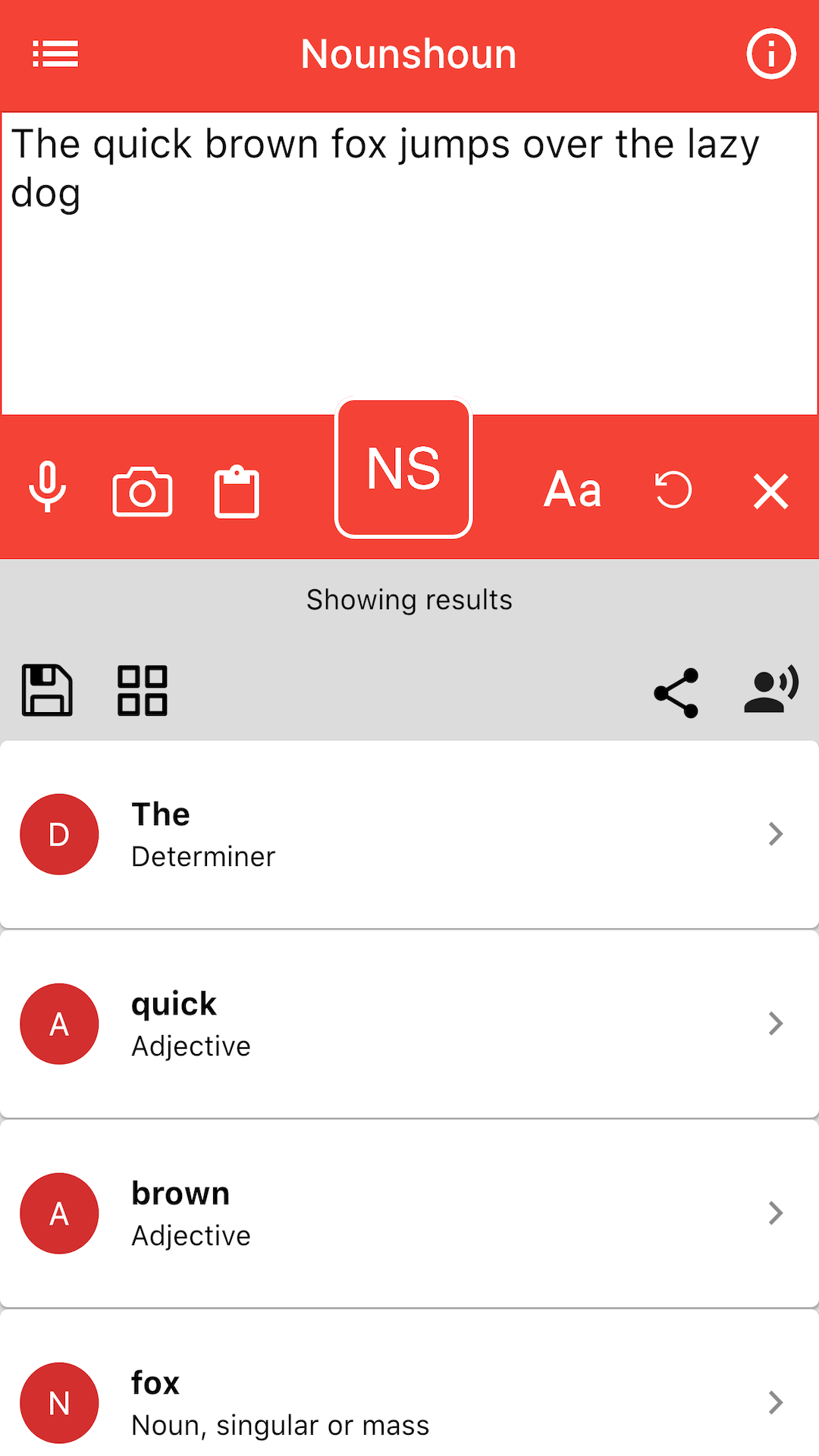Paste text from the clipboard
The width and height of the screenshot is (819, 1456).
[x=237, y=491]
